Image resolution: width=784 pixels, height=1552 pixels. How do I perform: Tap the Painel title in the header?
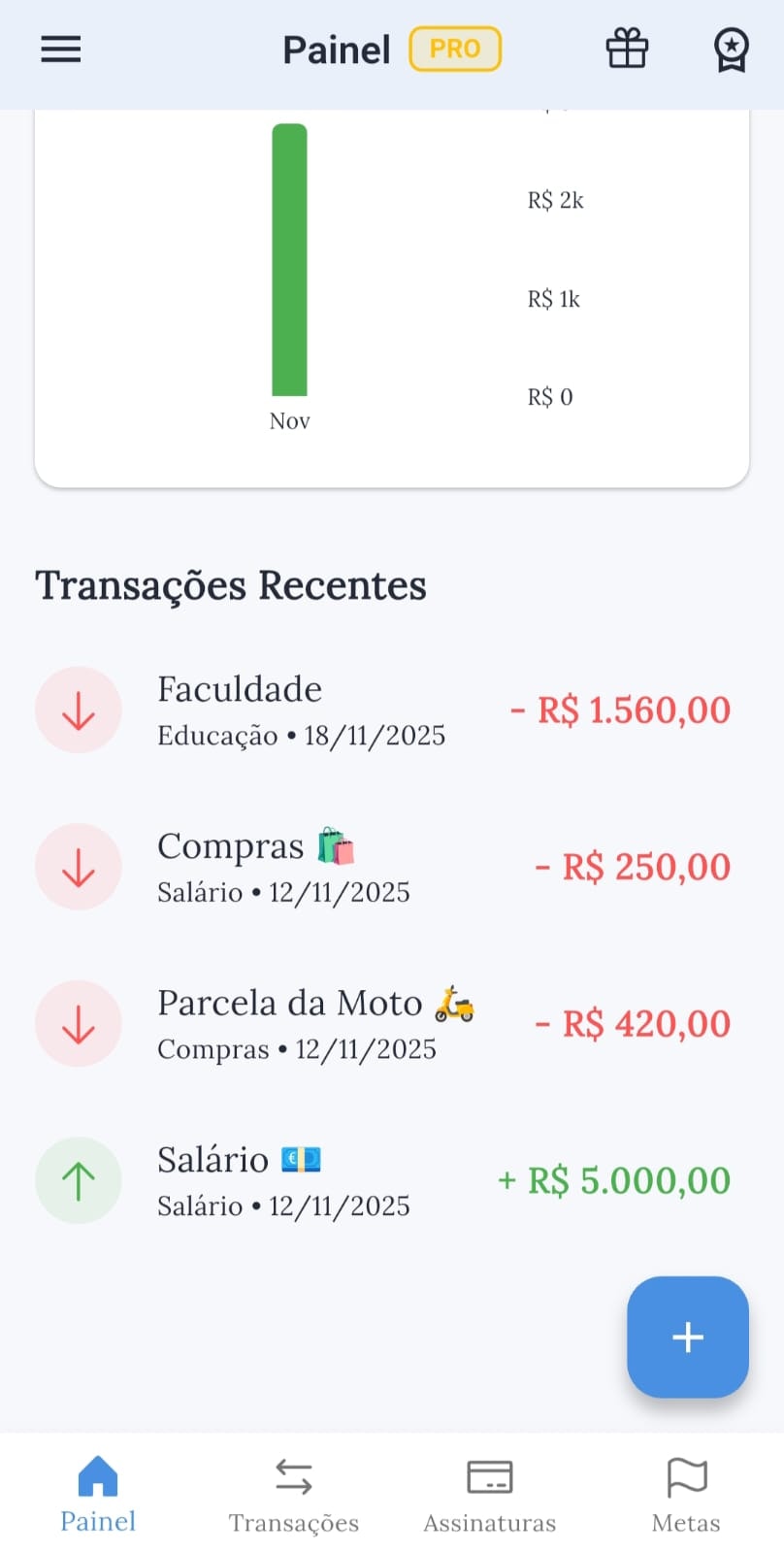(x=336, y=50)
